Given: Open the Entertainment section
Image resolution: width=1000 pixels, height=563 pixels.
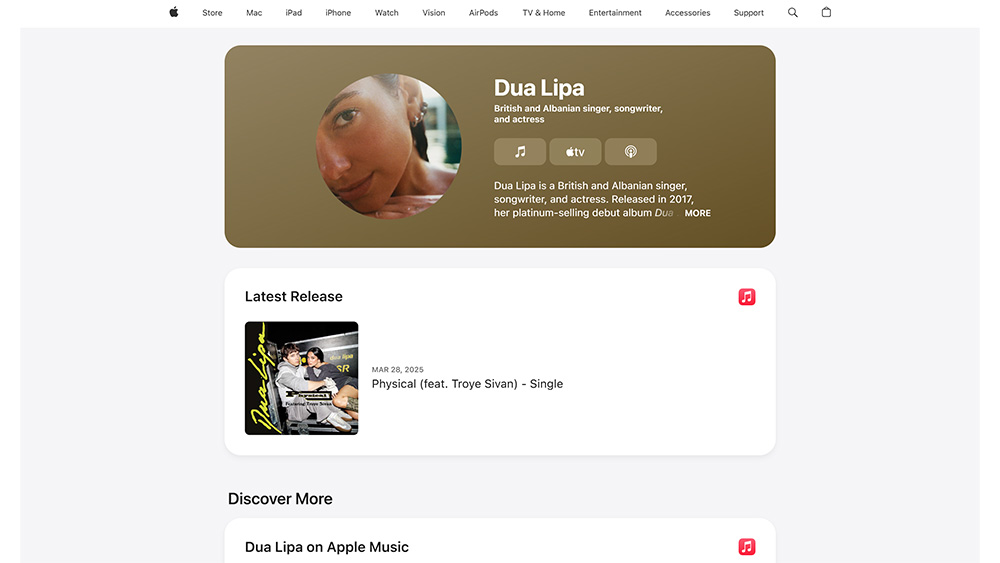Looking at the screenshot, I should (615, 13).
